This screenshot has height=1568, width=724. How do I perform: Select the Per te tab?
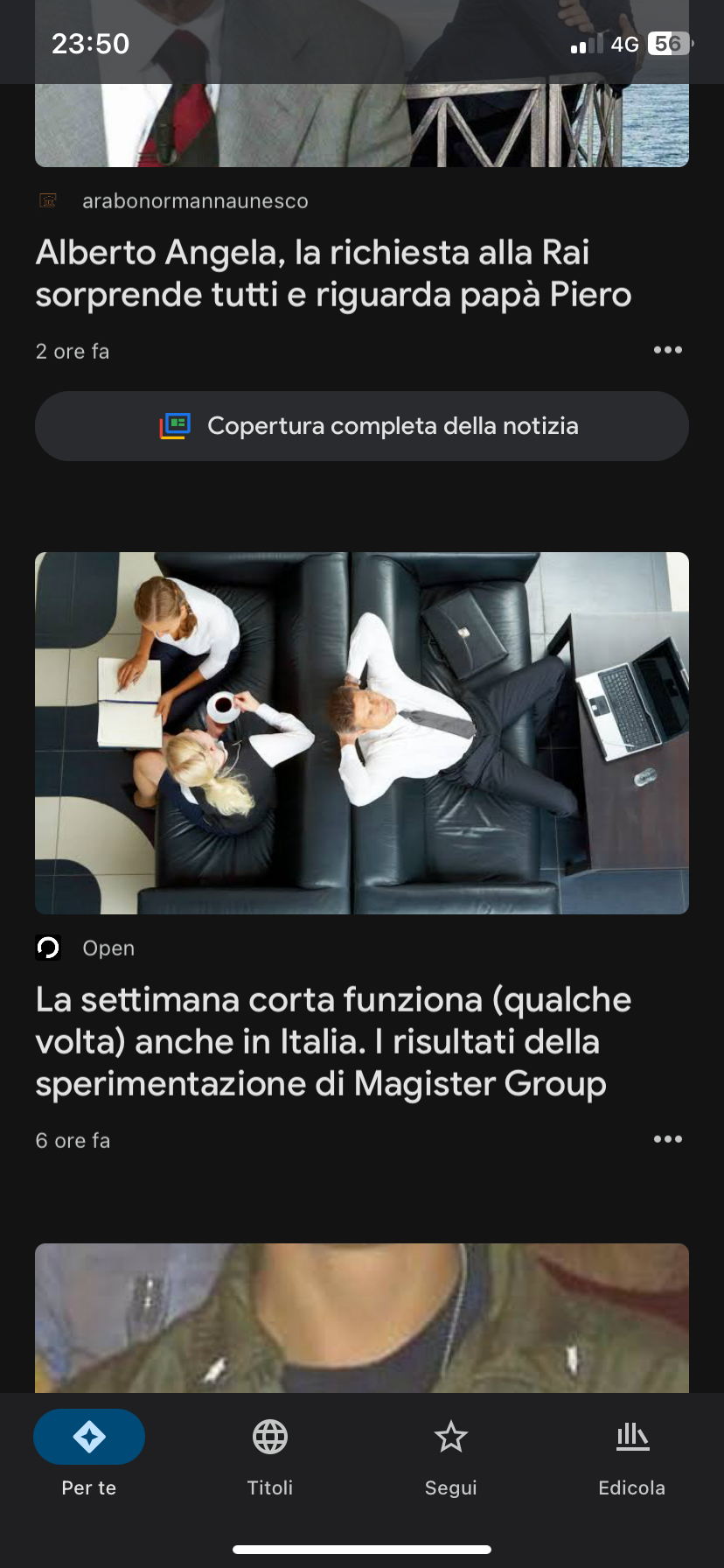click(89, 1453)
